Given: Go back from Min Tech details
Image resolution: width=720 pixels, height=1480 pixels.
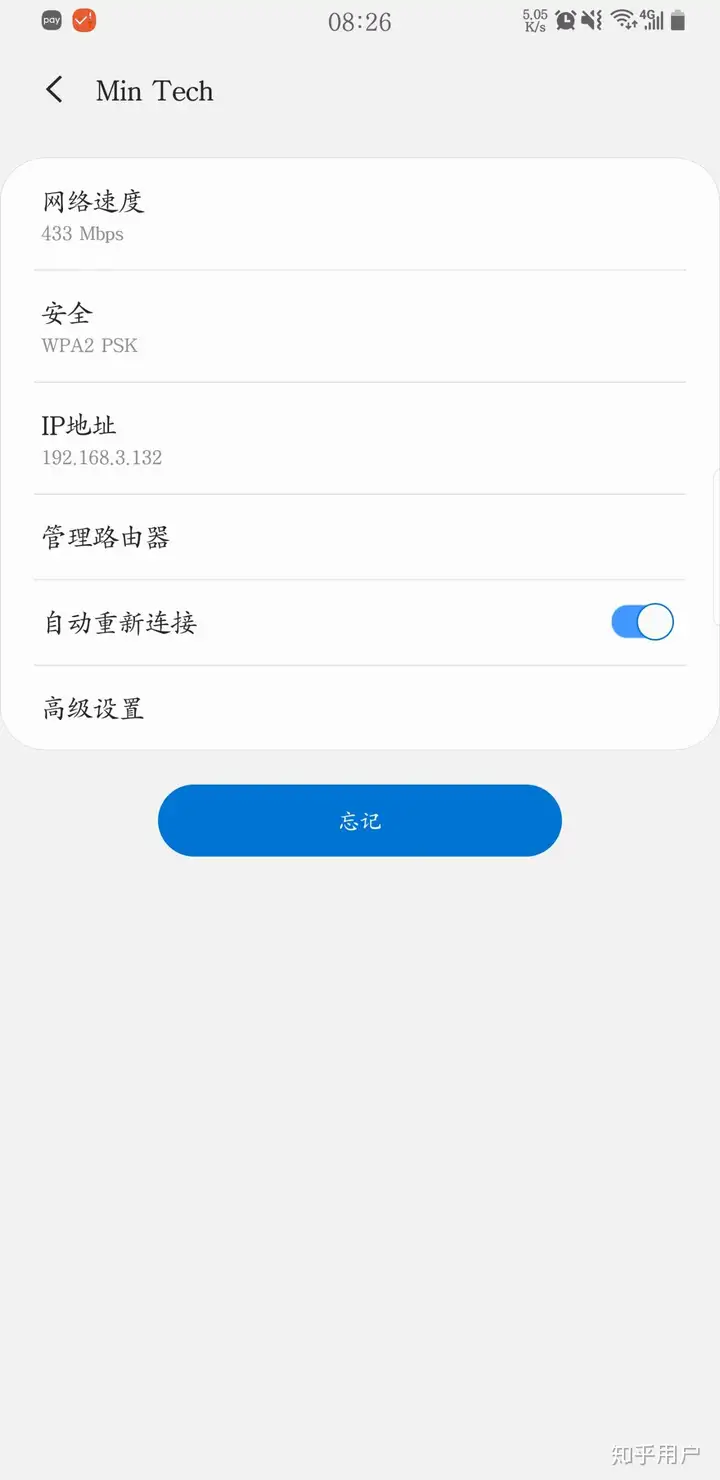Looking at the screenshot, I should coord(54,90).
